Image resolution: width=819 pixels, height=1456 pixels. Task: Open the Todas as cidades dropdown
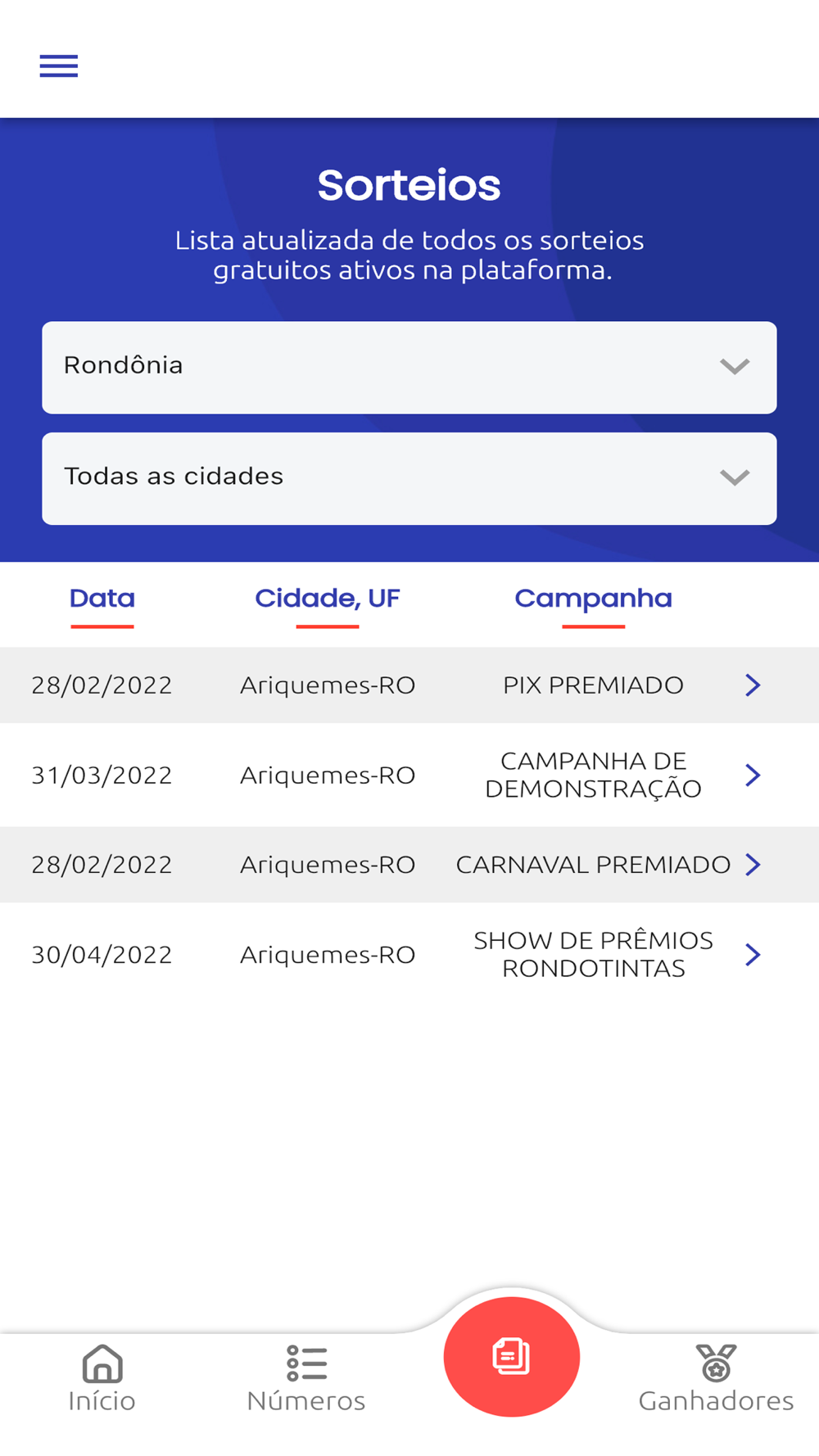coord(409,478)
